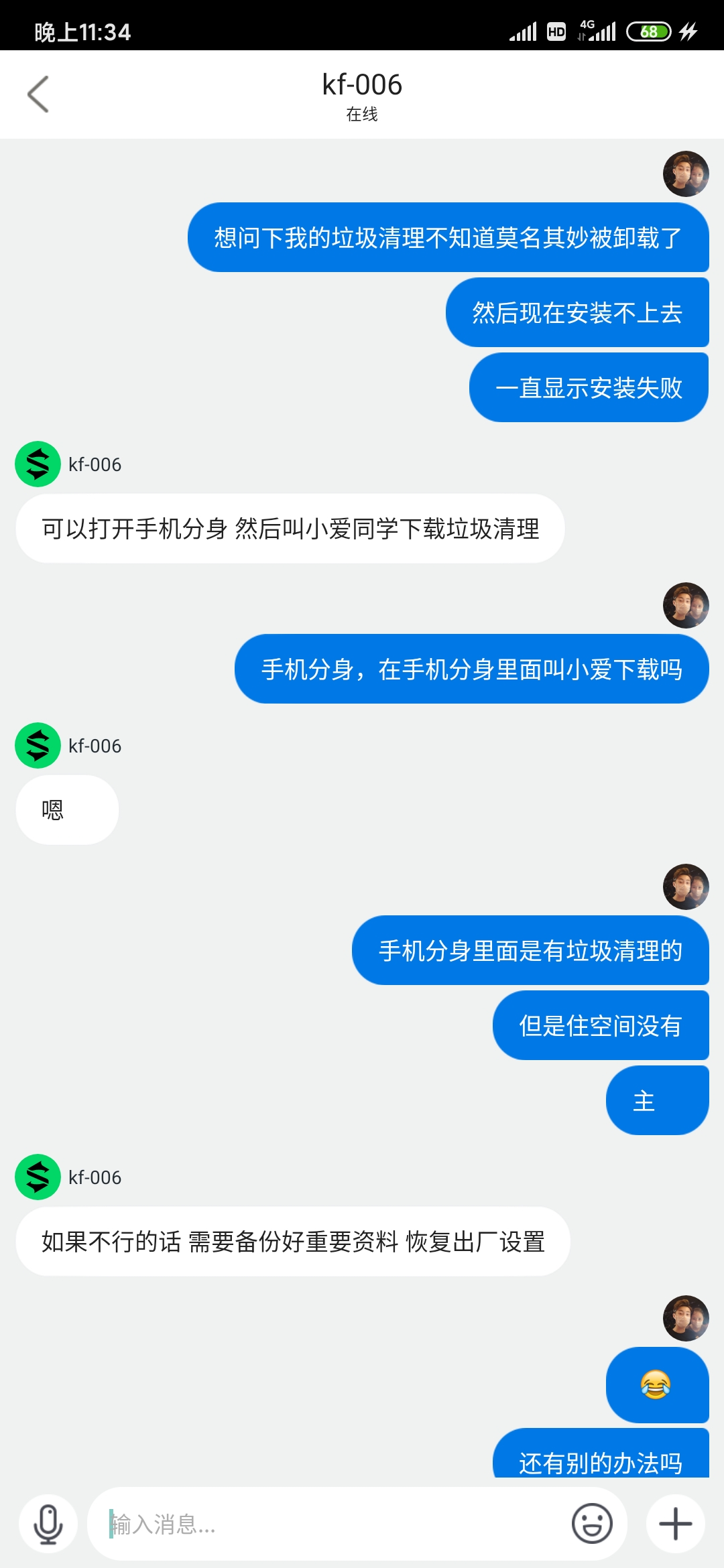Open the plus attachment menu
Image resolution: width=724 pixels, height=1568 pixels.
pyautogui.click(x=675, y=1524)
